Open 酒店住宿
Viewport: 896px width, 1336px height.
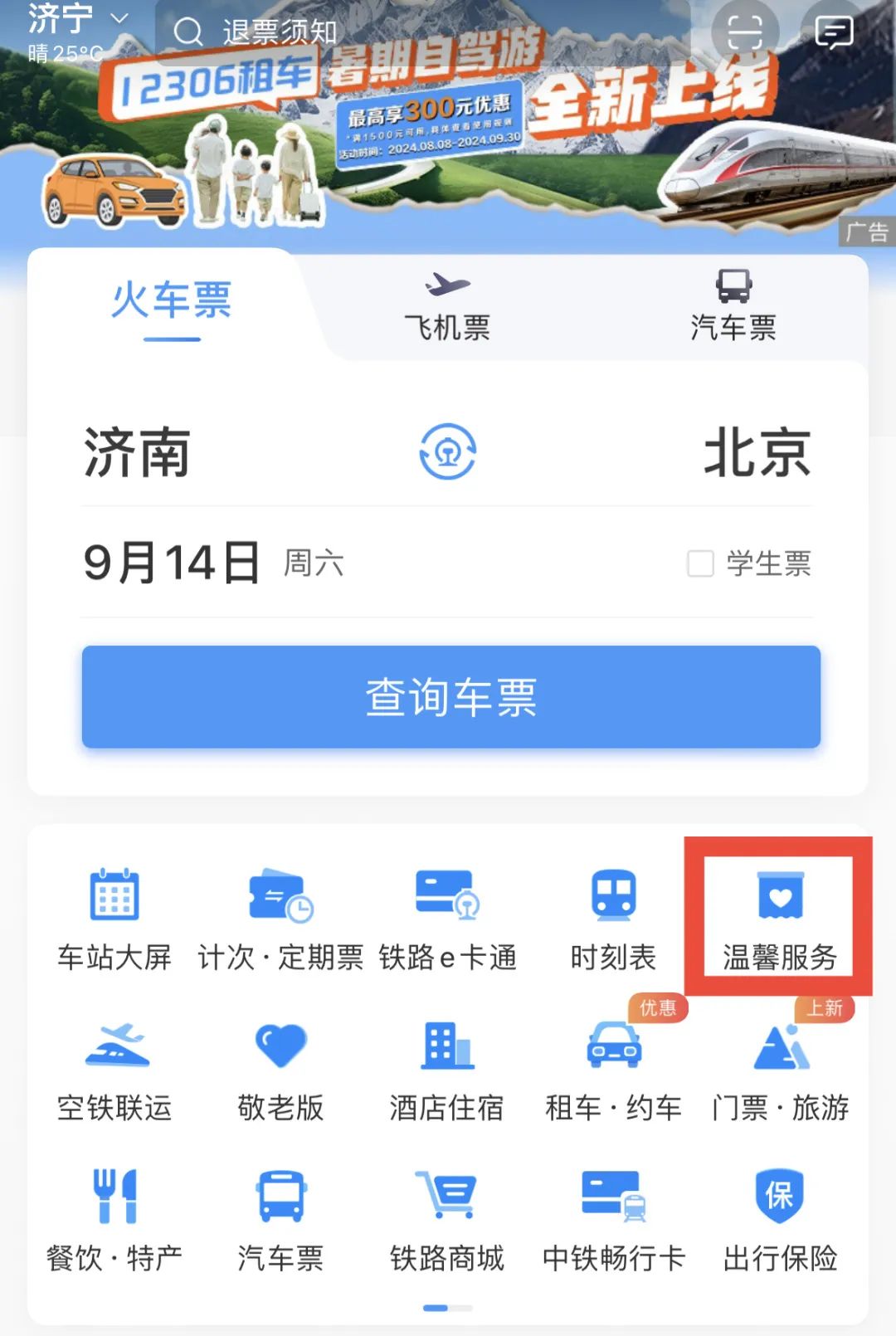point(447,1070)
